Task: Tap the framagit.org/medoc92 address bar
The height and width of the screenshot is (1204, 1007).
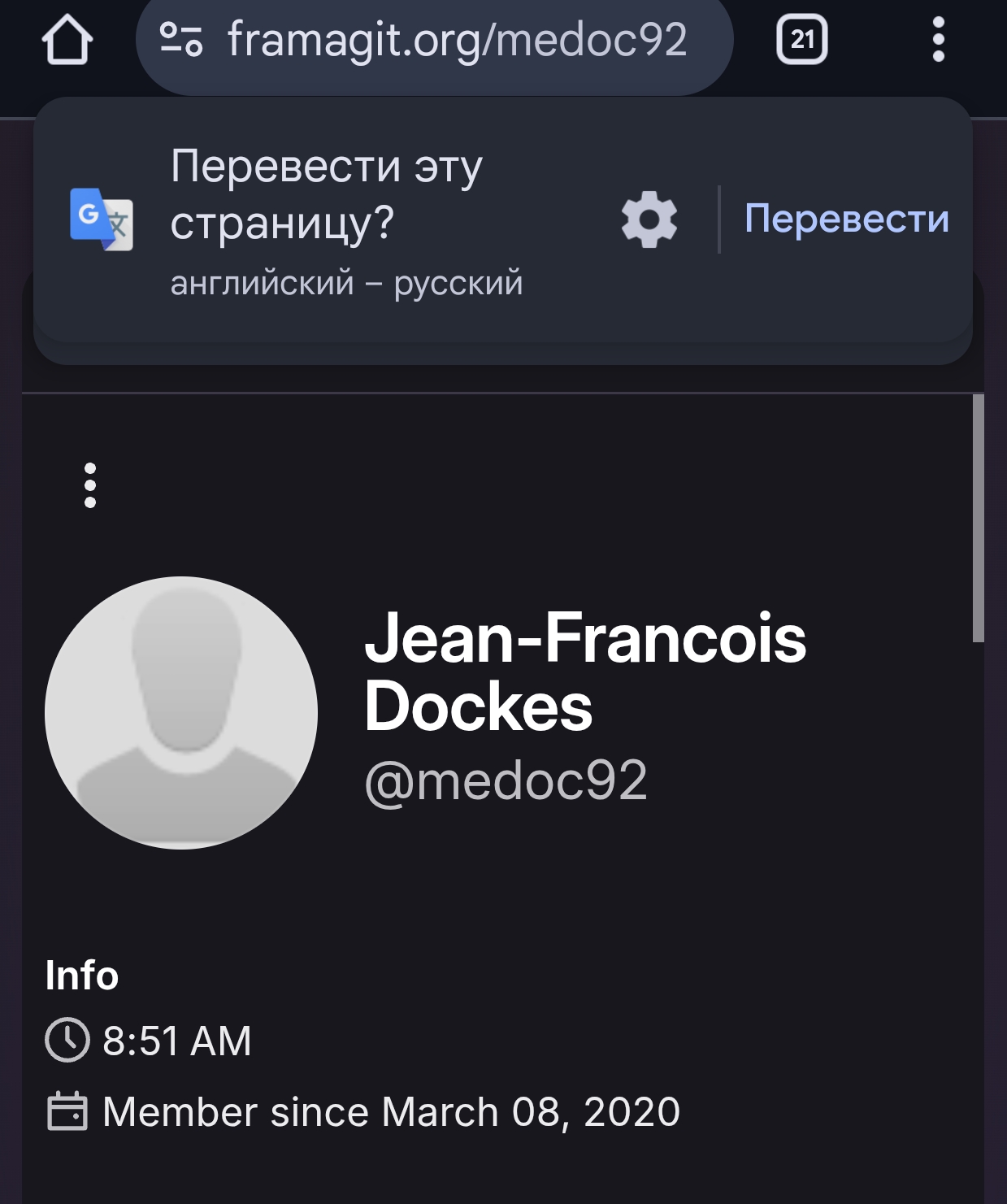Action: (457, 40)
